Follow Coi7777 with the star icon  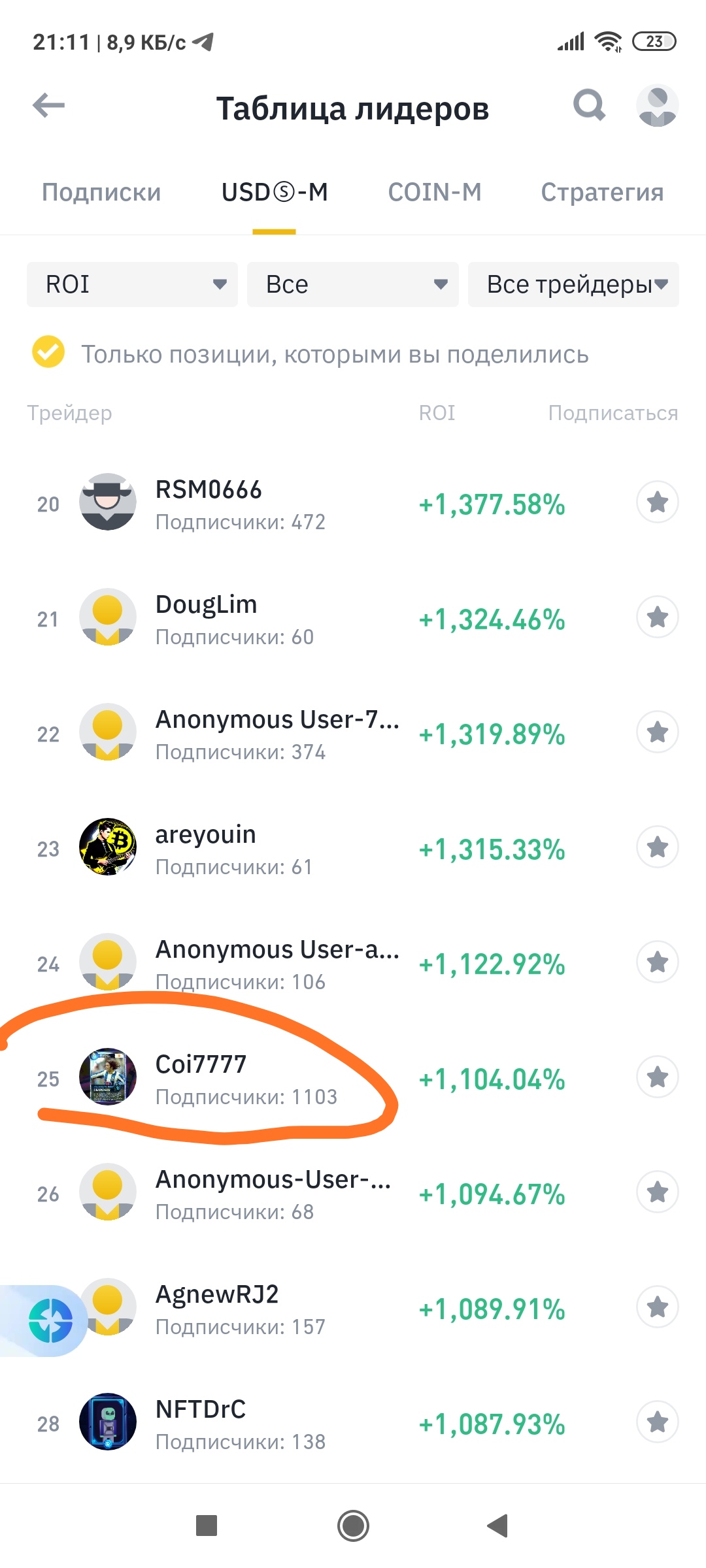click(657, 1077)
